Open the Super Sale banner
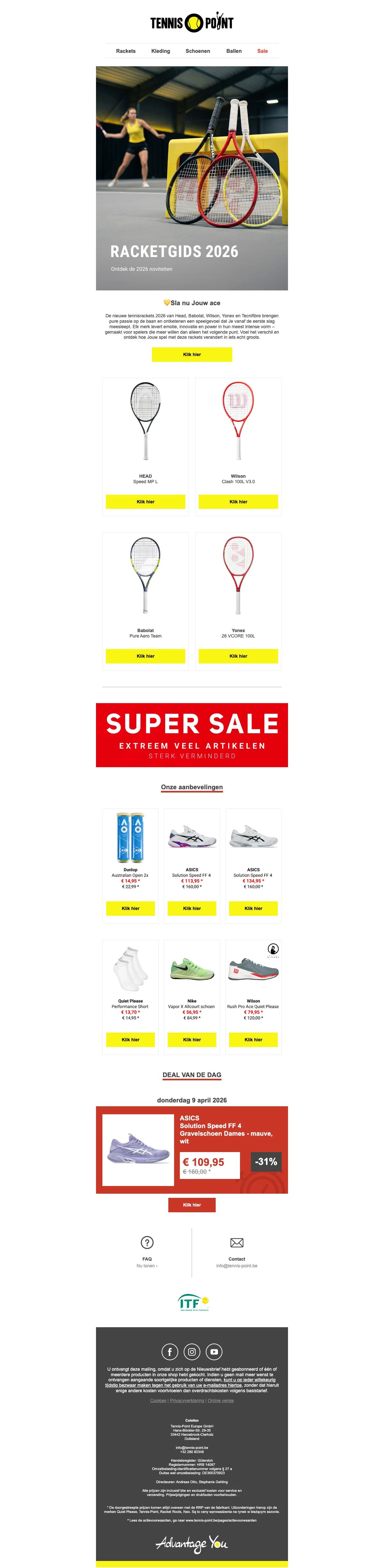This screenshot has width=384, height=1568. click(x=192, y=735)
